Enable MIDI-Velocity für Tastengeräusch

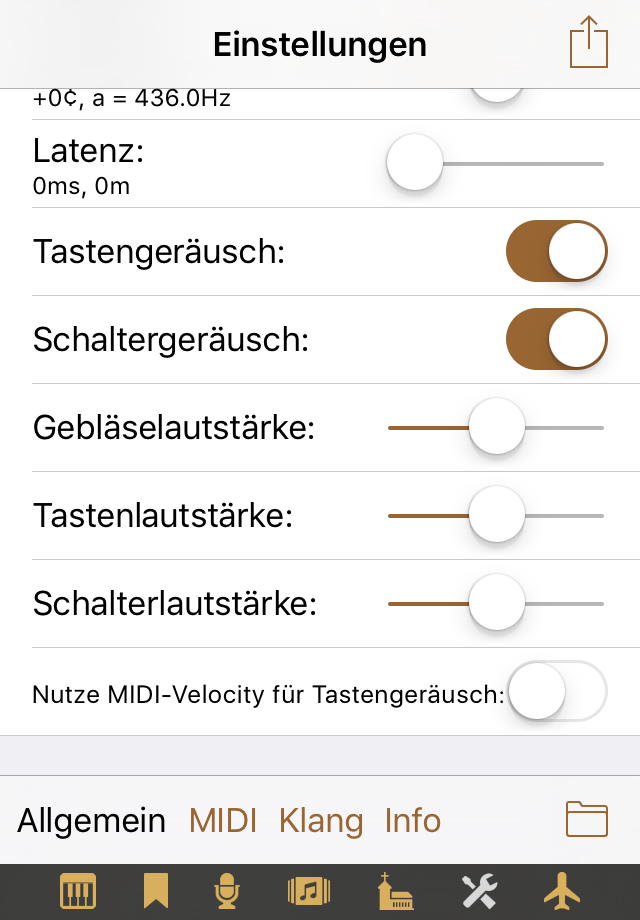556,691
